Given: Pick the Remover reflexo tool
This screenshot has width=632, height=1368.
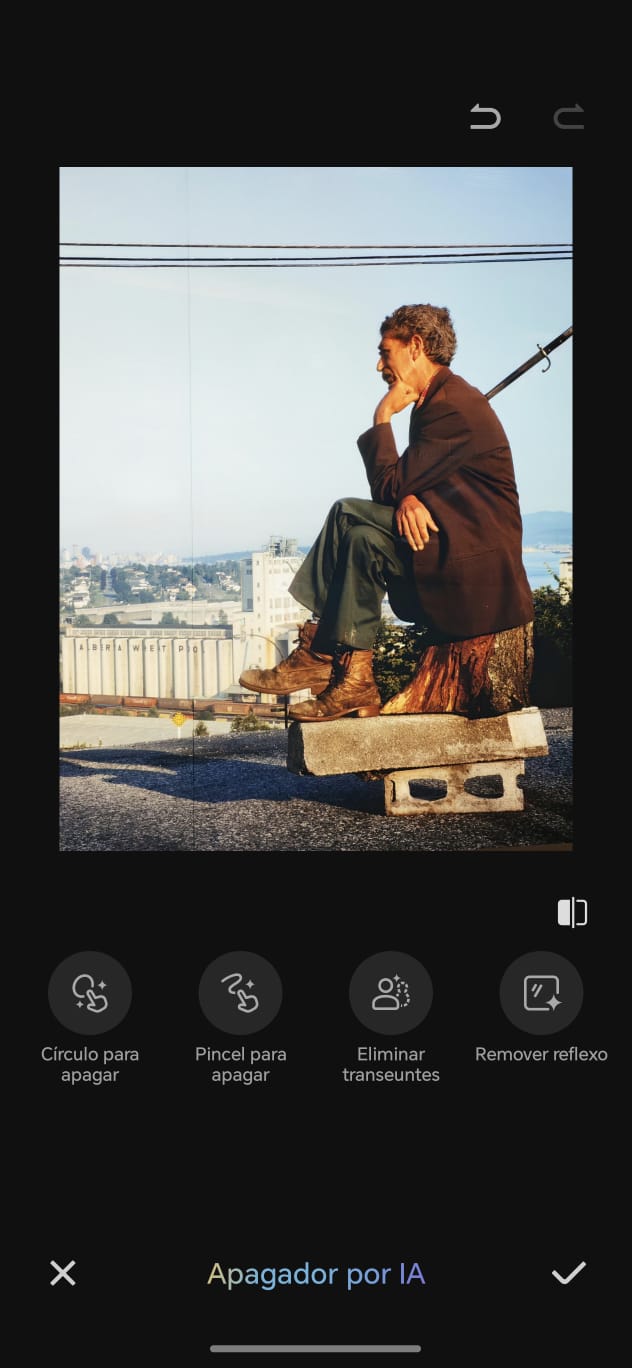Looking at the screenshot, I should point(541,993).
